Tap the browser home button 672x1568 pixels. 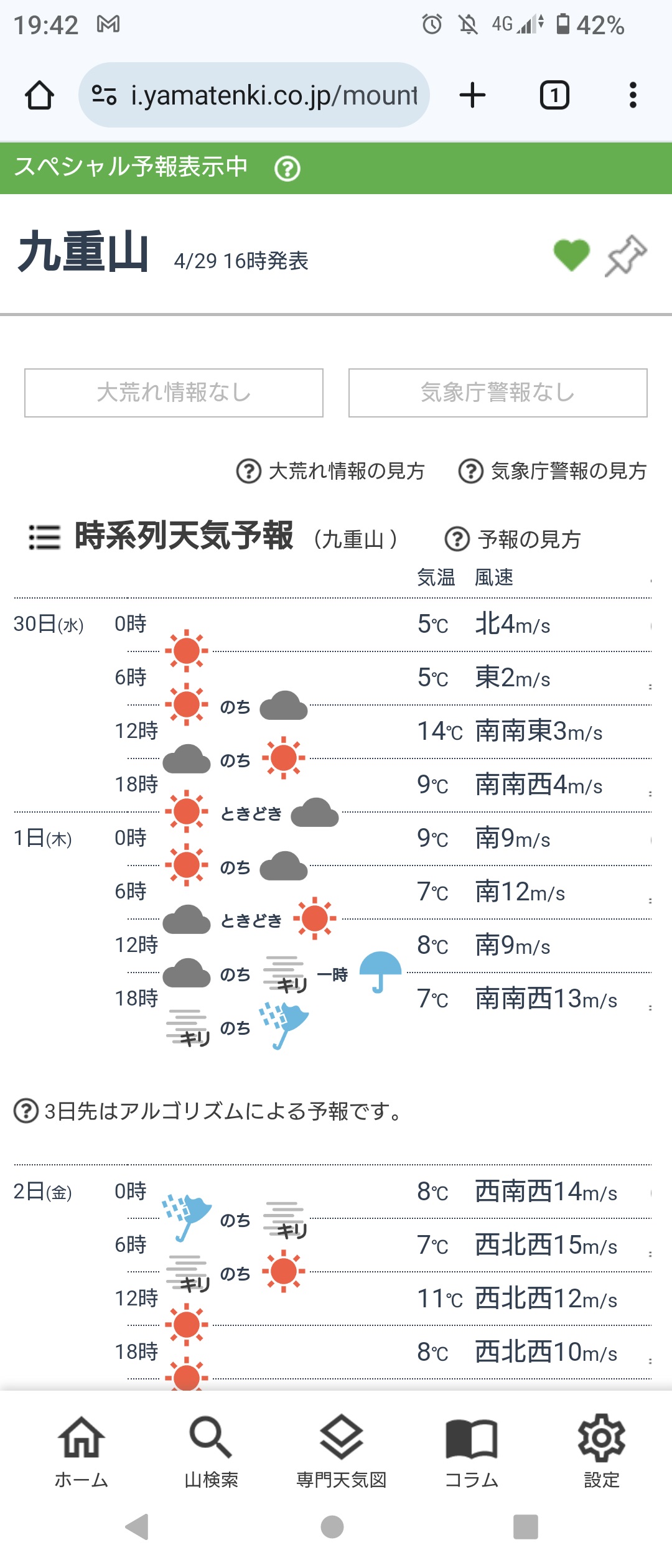tap(39, 96)
